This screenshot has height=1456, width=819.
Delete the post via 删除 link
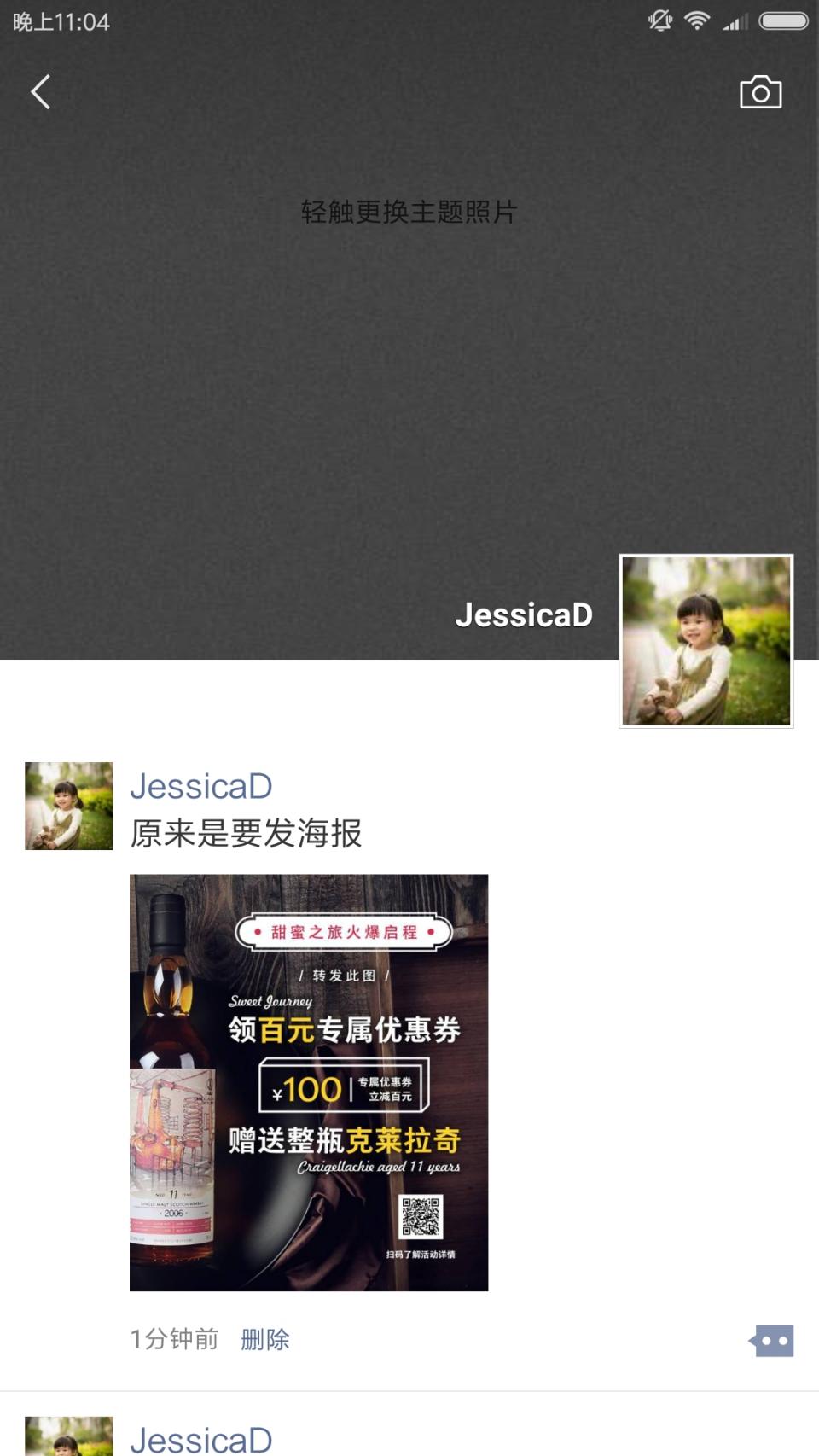264,1339
